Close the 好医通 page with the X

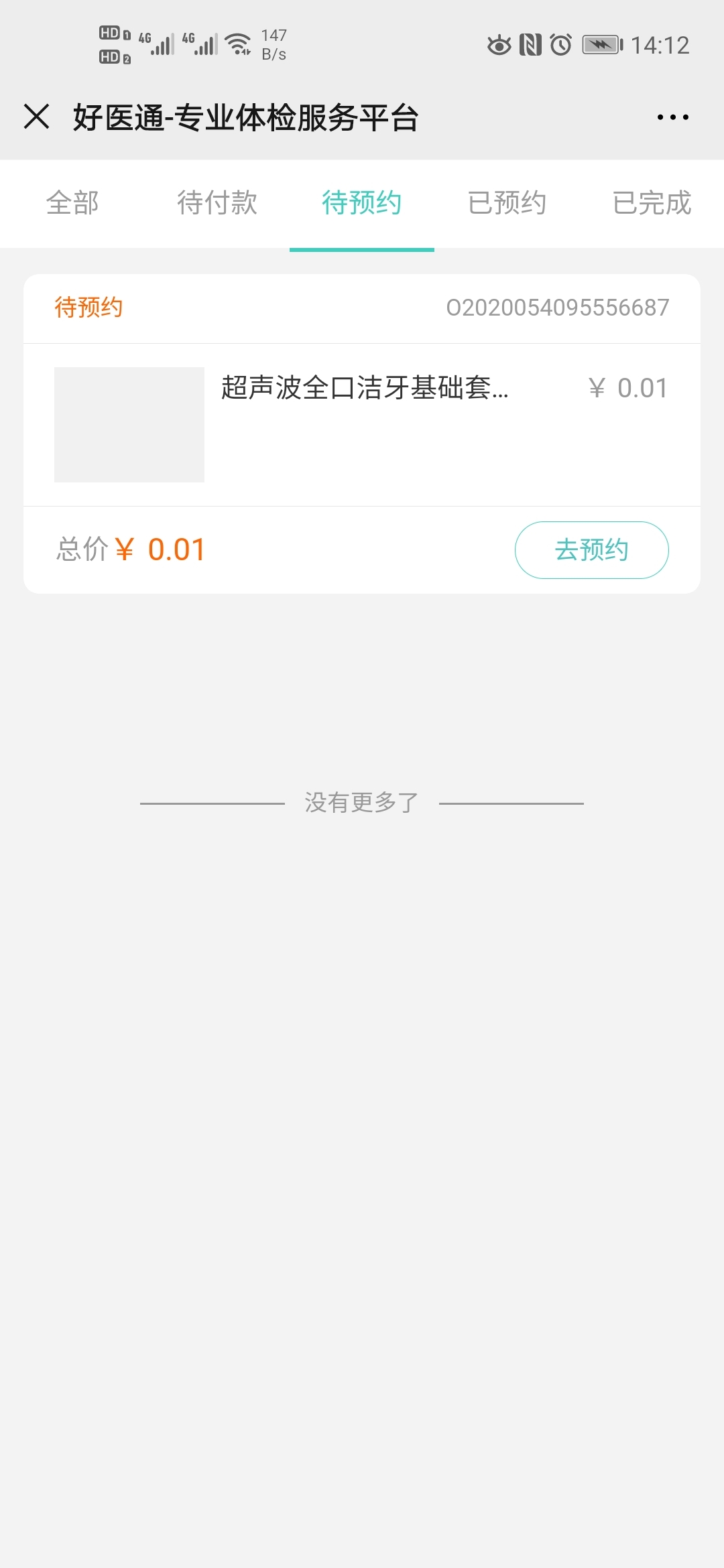pos(37,117)
